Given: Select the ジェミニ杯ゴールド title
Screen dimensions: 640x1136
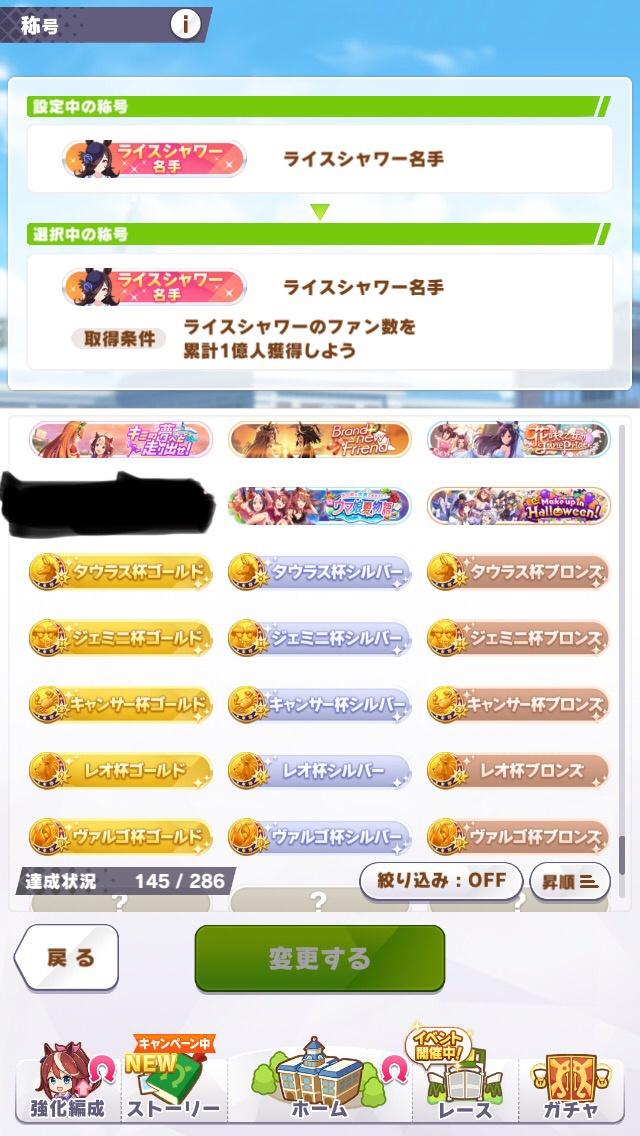Looking at the screenshot, I should tap(120, 638).
